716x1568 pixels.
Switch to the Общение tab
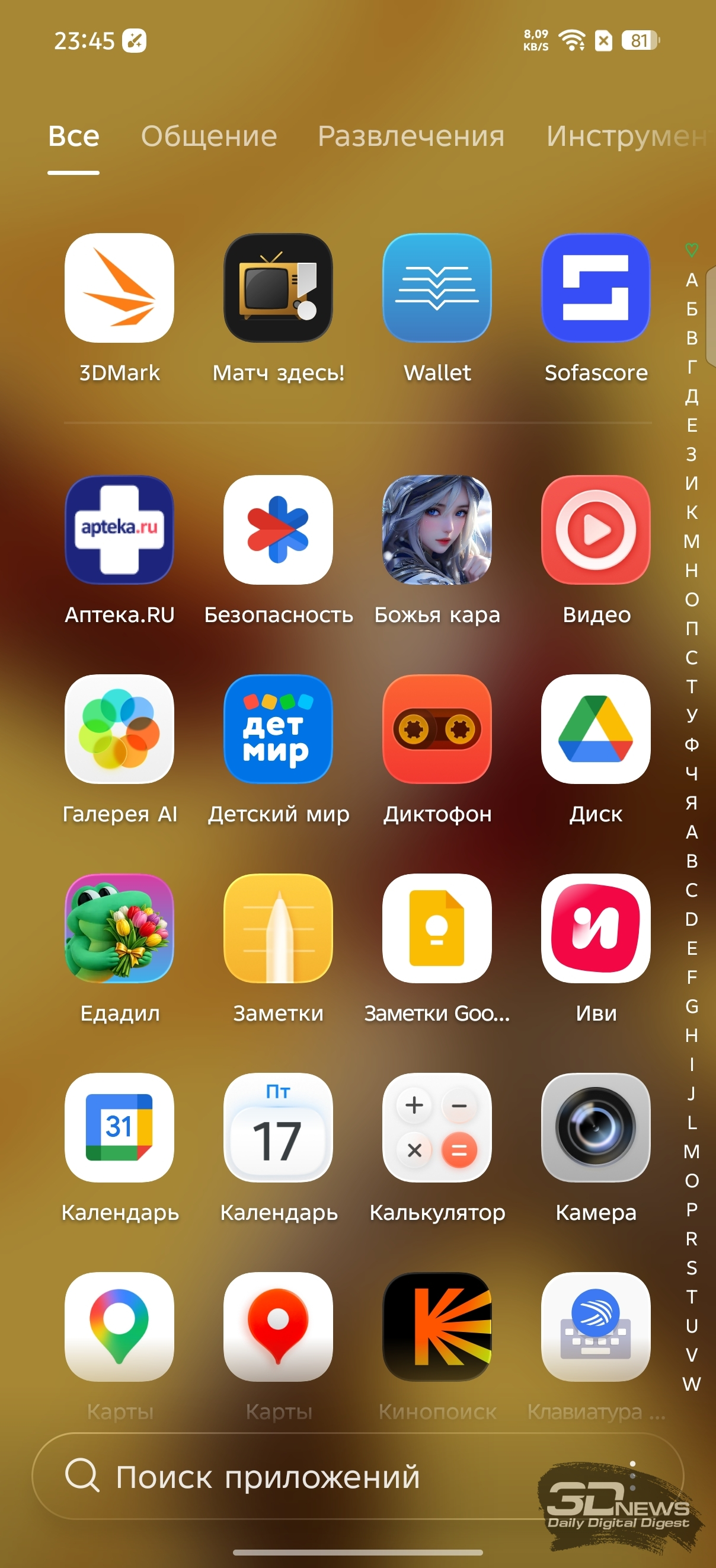click(x=209, y=136)
